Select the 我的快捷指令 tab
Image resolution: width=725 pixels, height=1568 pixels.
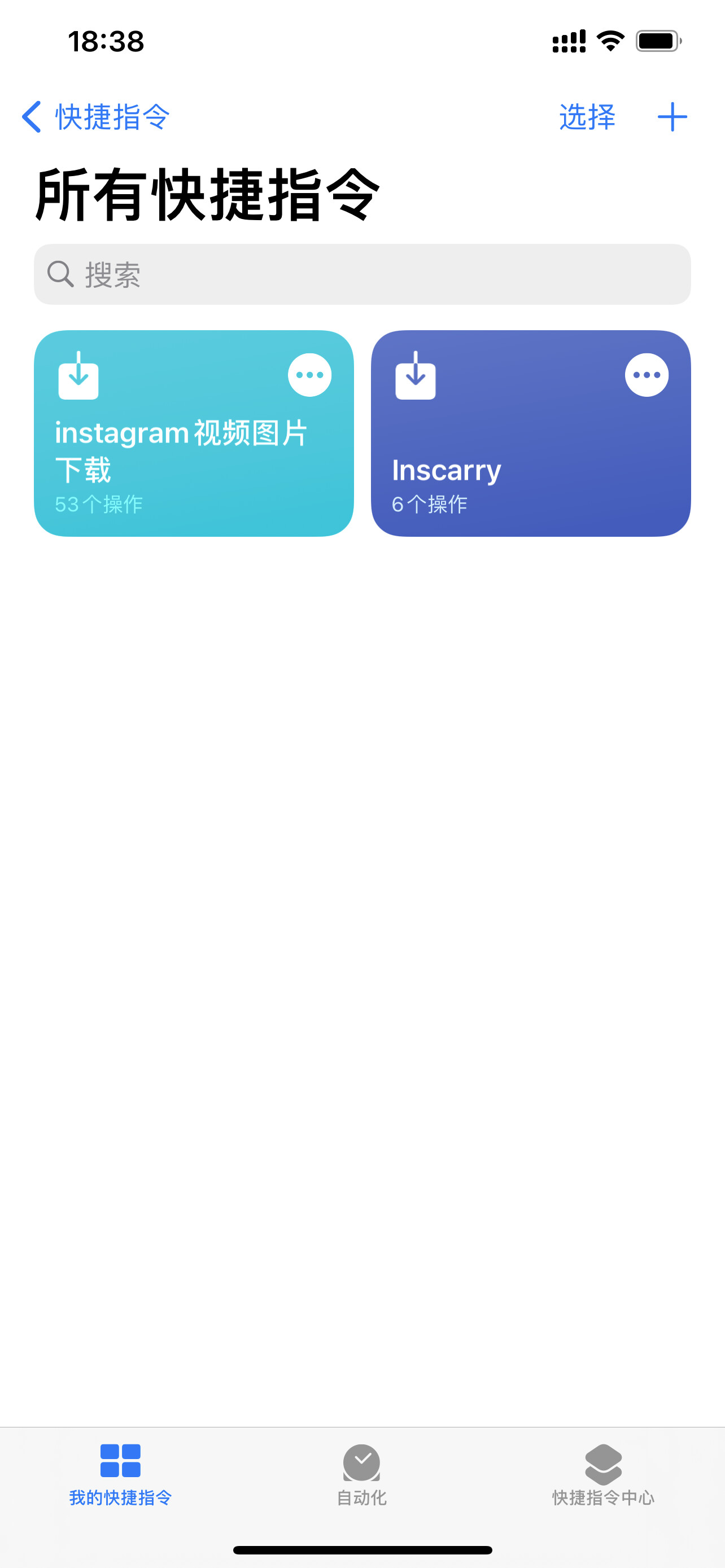click(120, 1475)
